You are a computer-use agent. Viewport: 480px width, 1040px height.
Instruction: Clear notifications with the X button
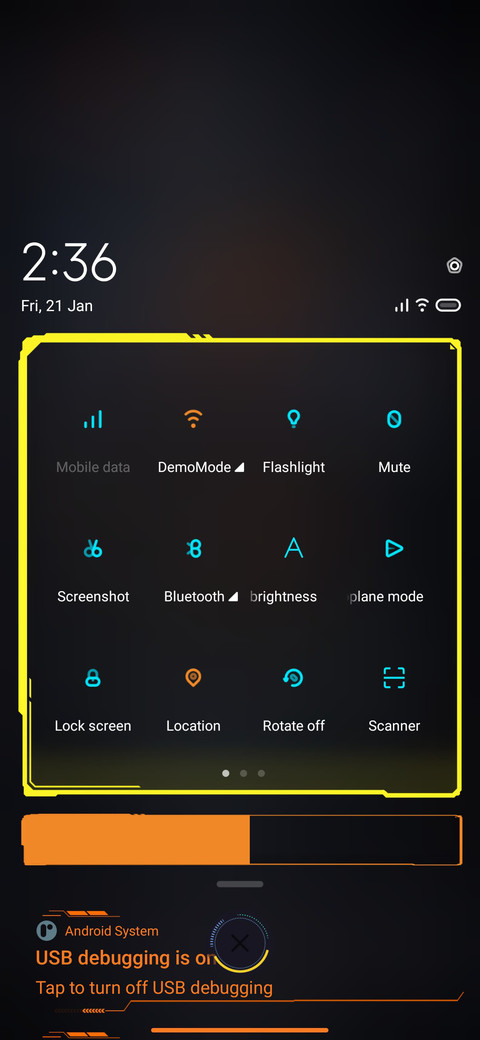[240, 944]
